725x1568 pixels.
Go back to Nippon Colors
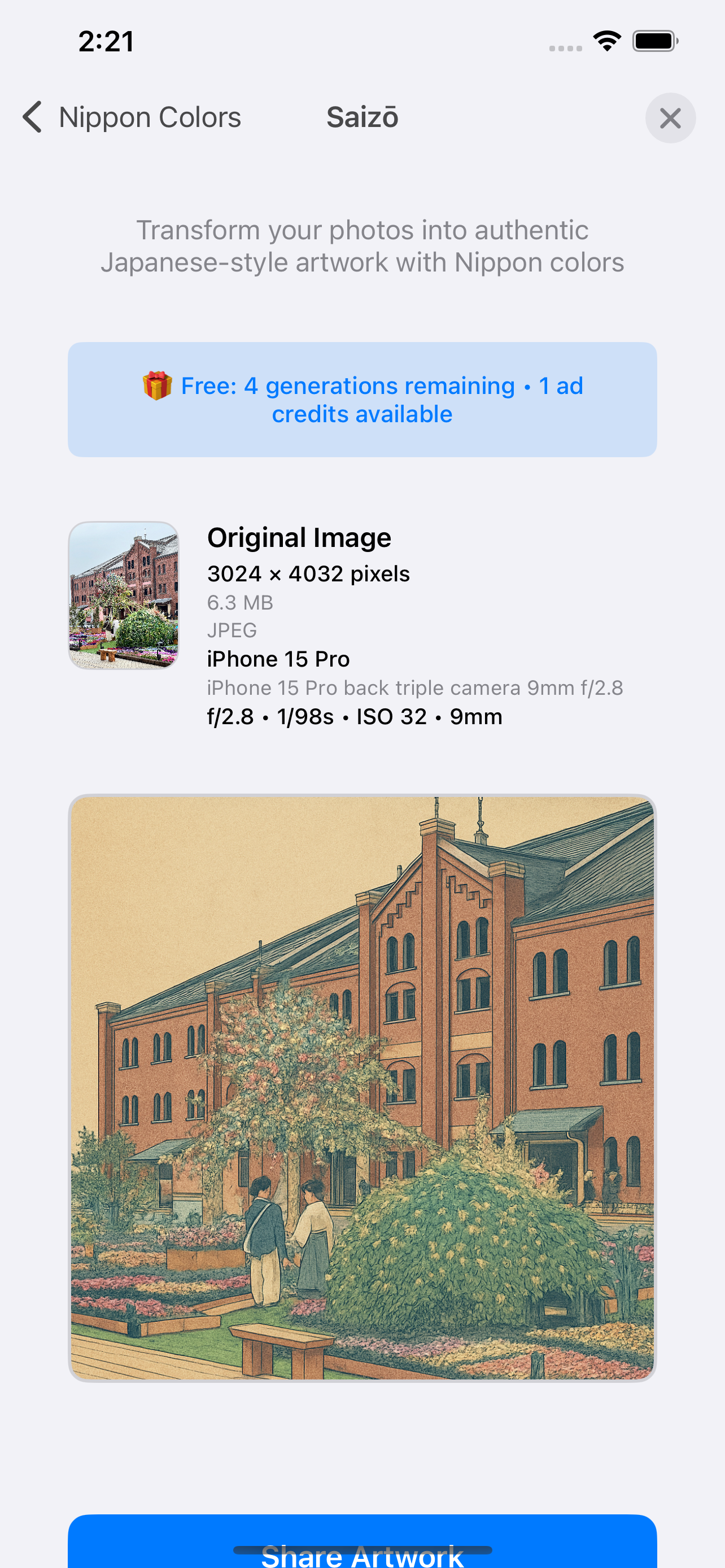[132, 117]
